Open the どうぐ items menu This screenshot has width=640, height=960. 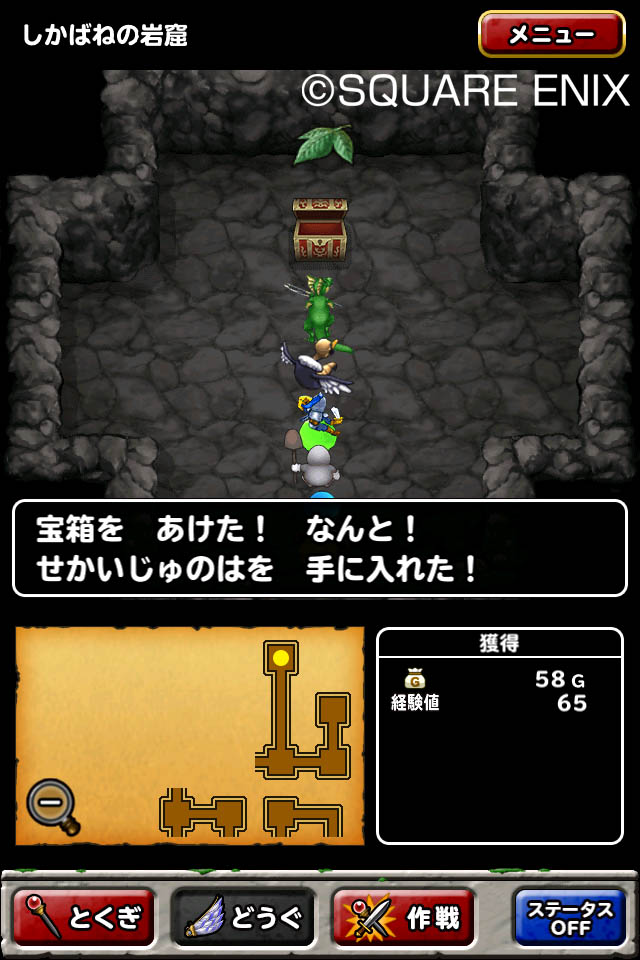243,917
